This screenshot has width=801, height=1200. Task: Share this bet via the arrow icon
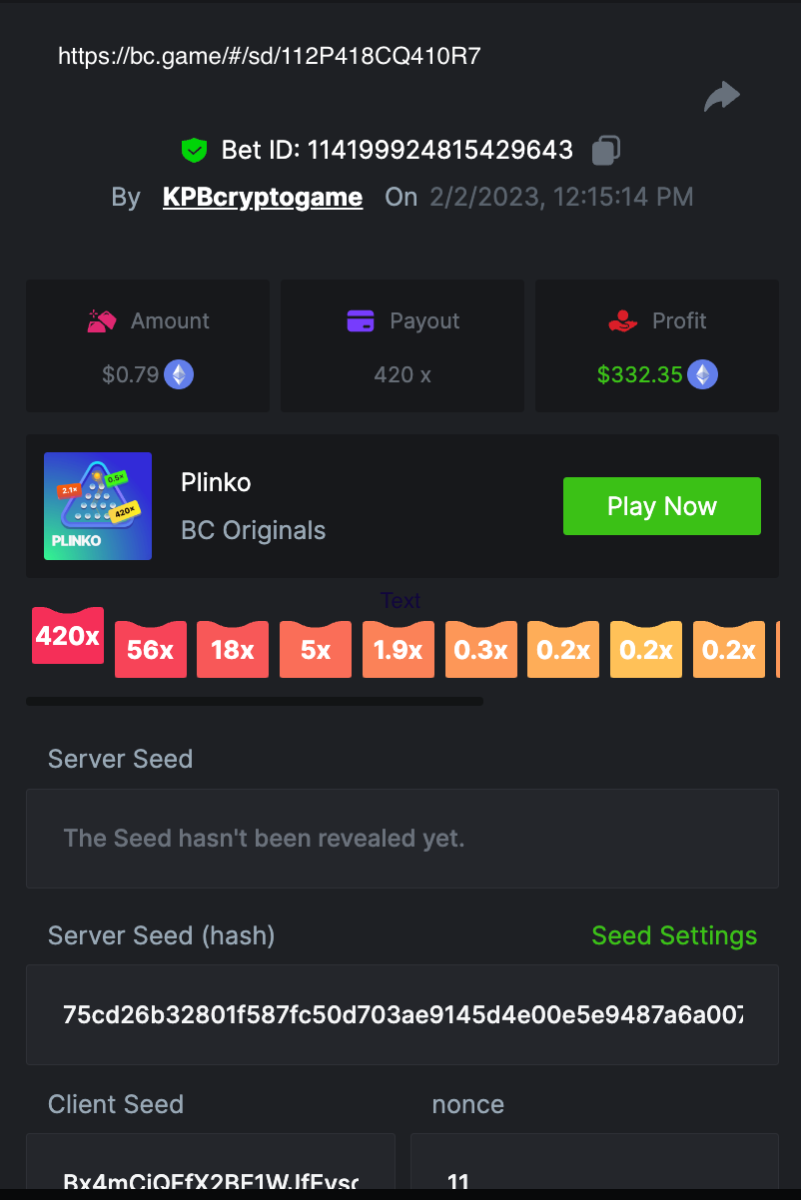[721, 97]
